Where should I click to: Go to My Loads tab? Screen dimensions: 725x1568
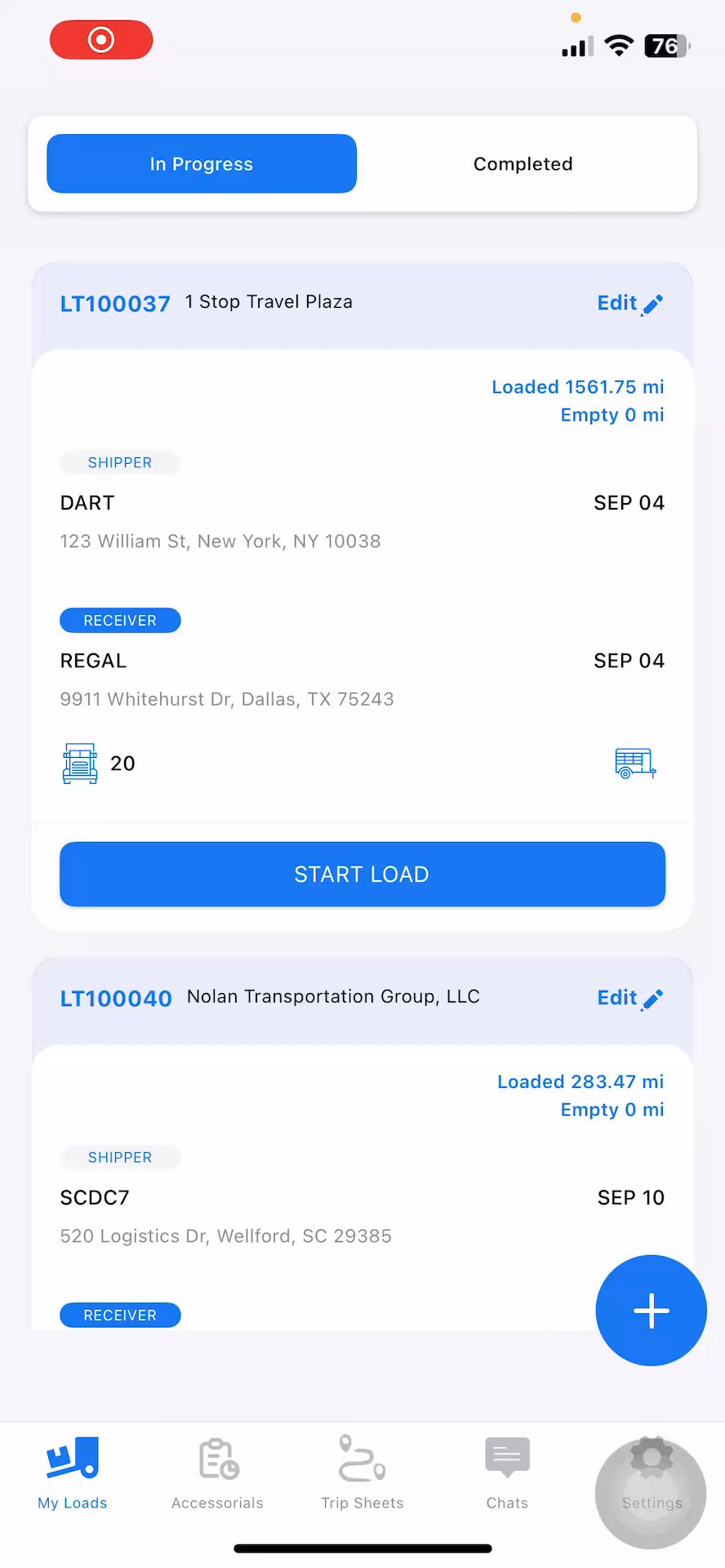pos(73,1474)
